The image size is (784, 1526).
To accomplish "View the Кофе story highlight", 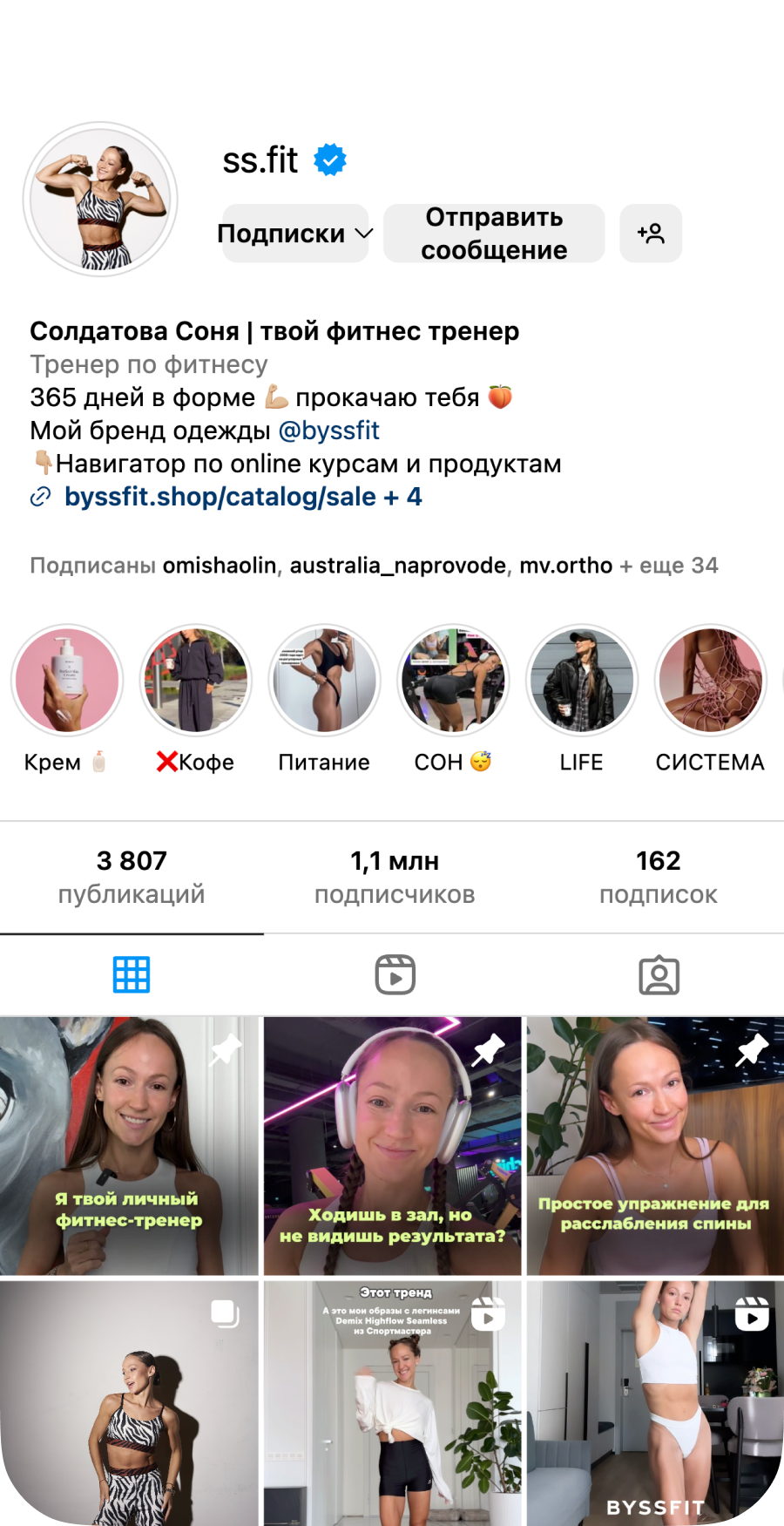I will coord(196,681).
